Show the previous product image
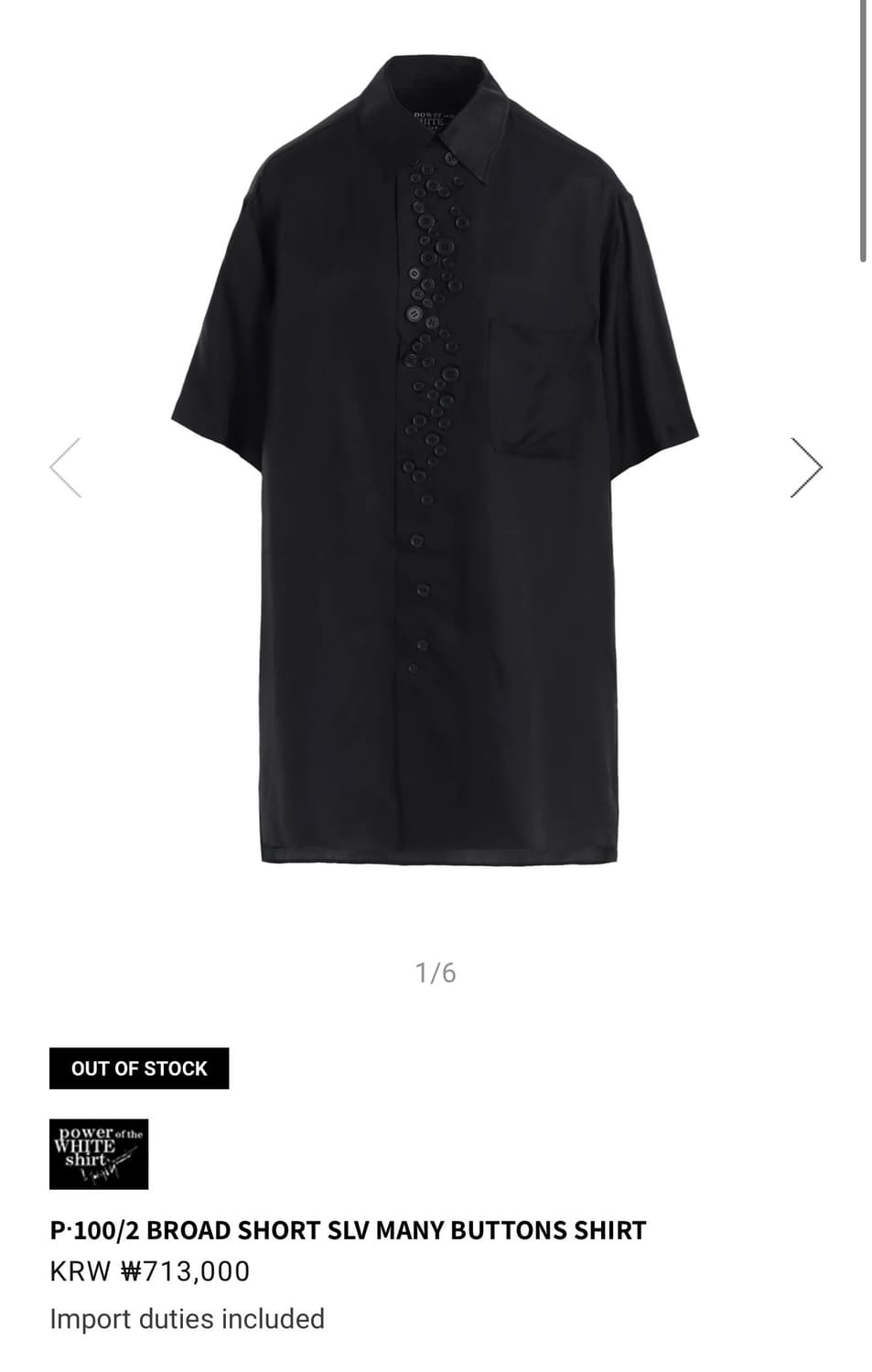This screenshot has width=872, height=1372. [66, 467]
